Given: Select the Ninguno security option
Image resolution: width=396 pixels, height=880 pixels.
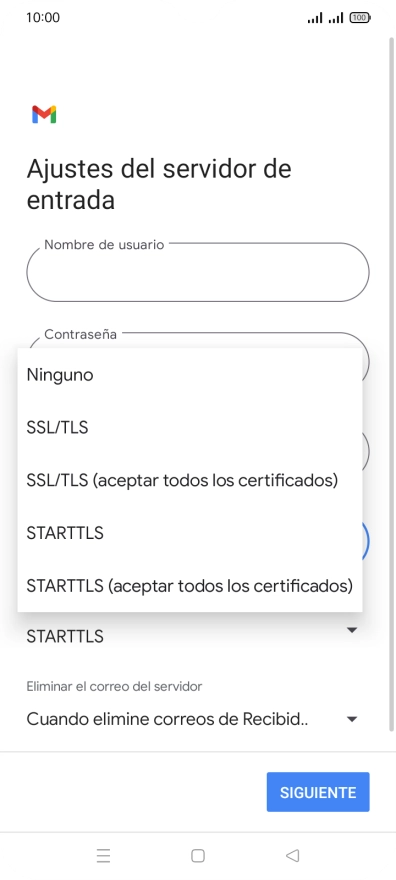Looking at the screenshot, I should 190,375.
